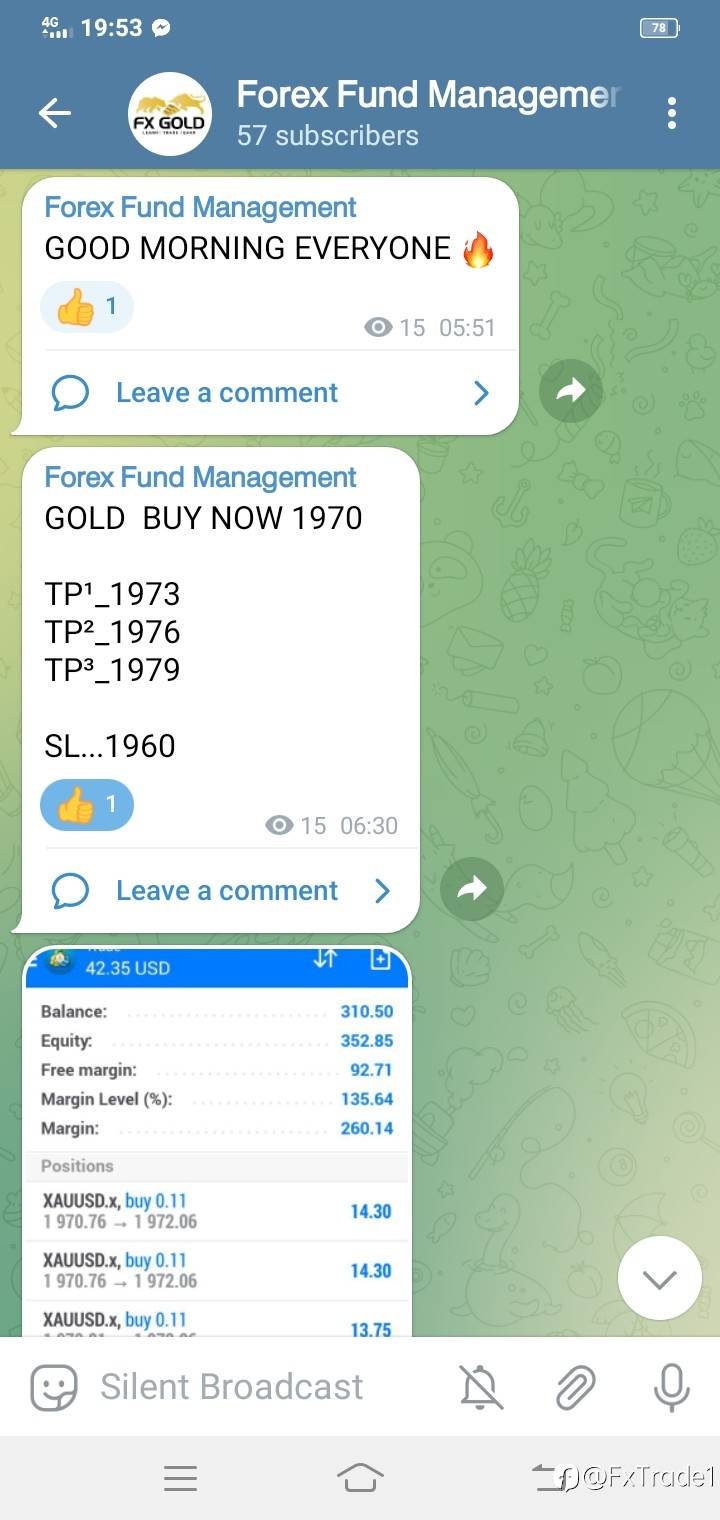Open the sticker and emoji panel

[53, 1388]
